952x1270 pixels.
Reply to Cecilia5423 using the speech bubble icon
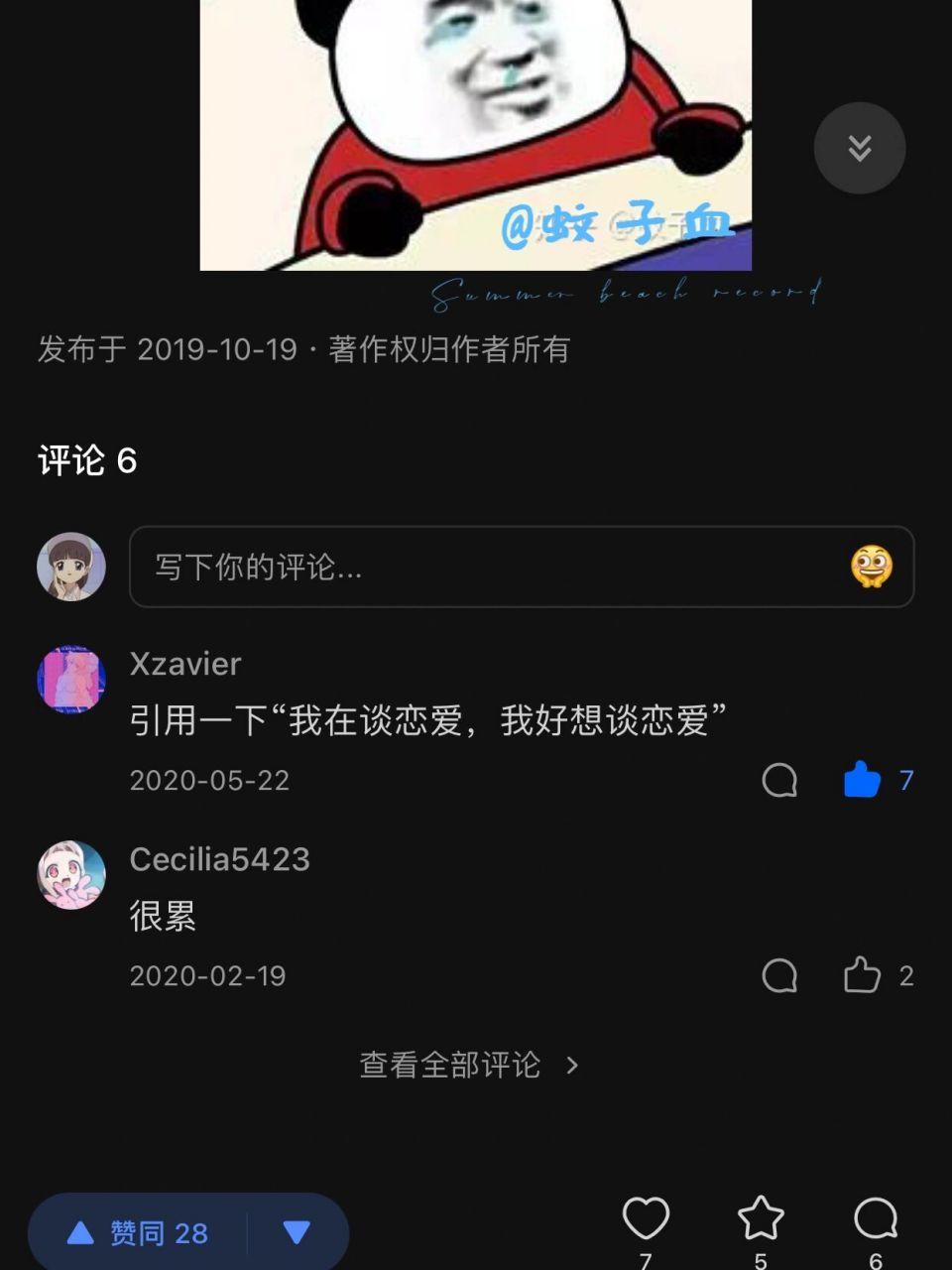tap(781, 975)
